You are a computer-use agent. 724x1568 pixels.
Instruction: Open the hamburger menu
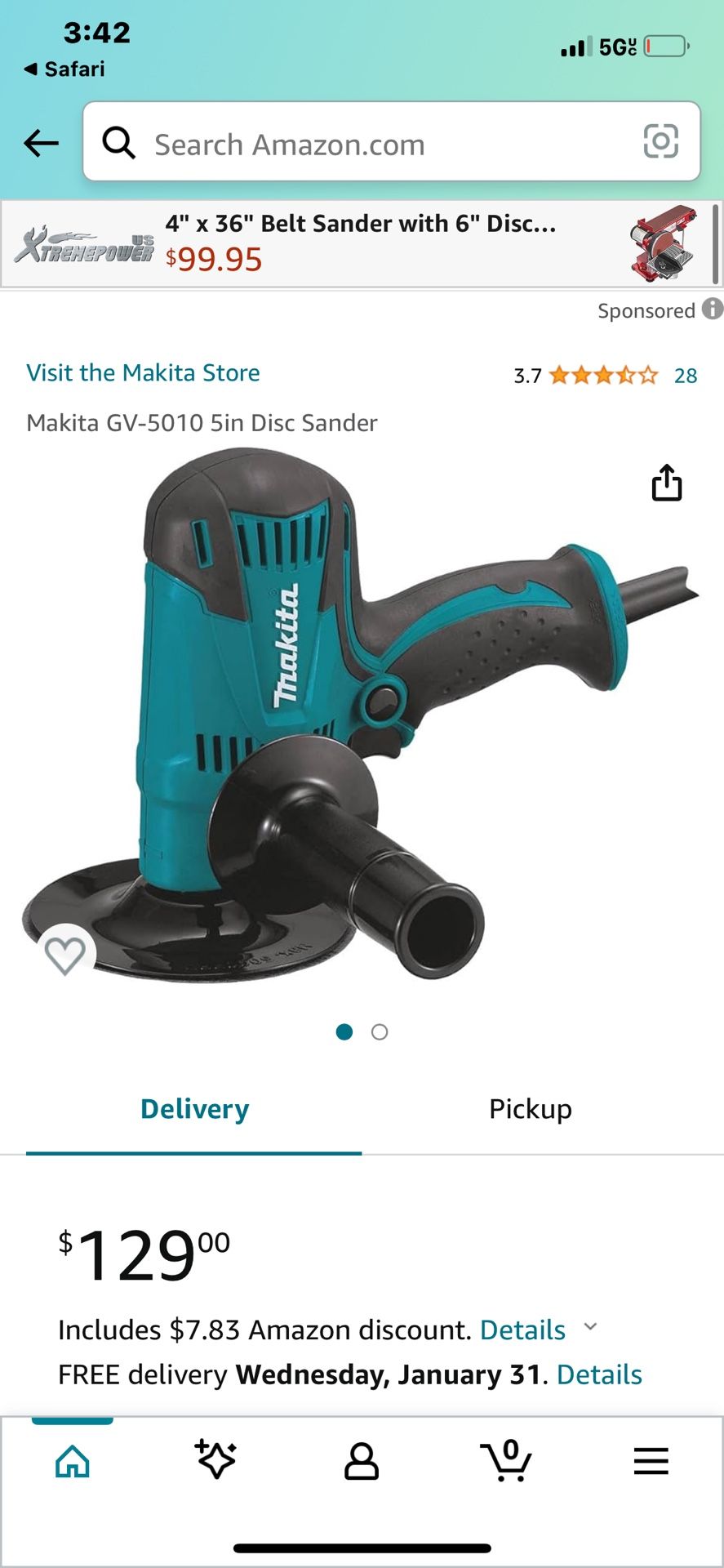[x=651, y=1462]
